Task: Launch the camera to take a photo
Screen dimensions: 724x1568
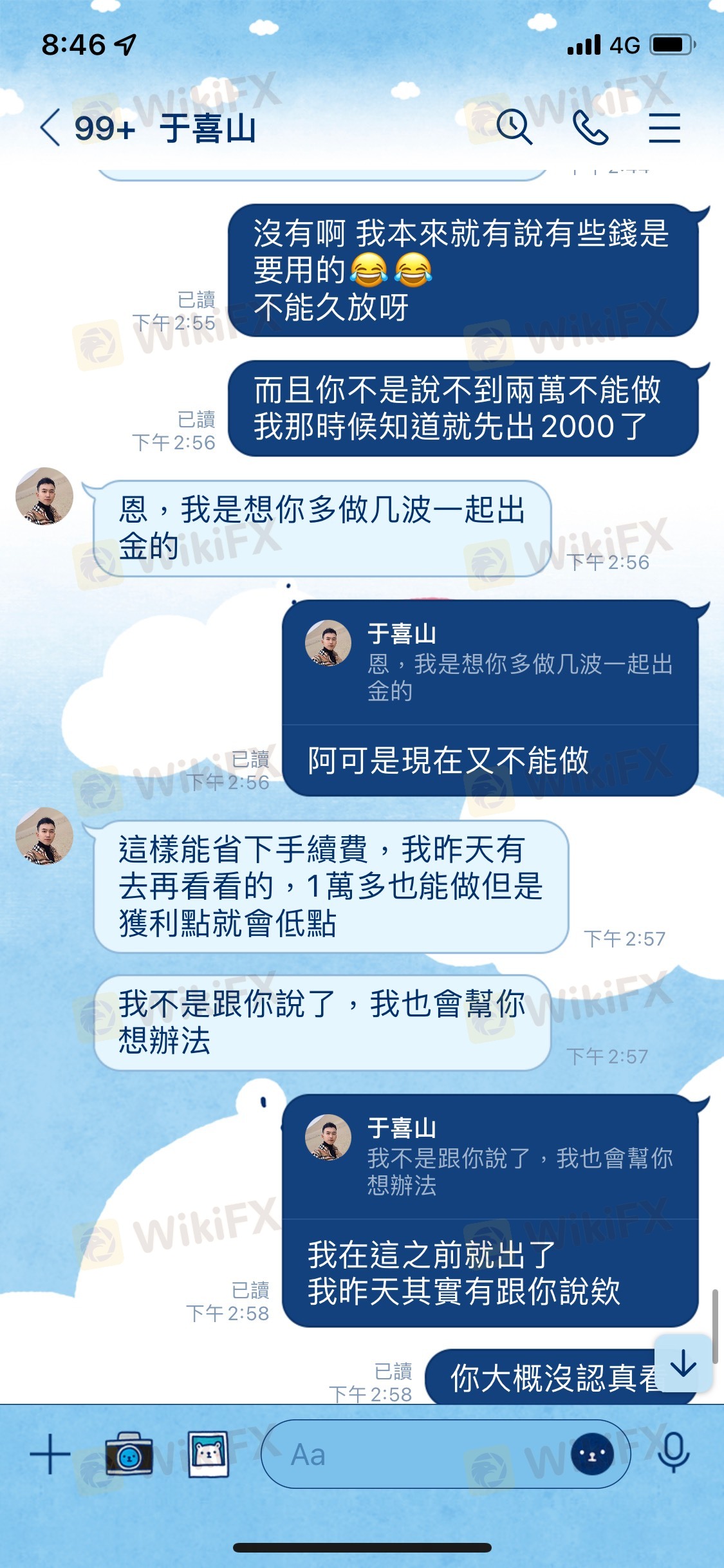Action: [129, 1454]
